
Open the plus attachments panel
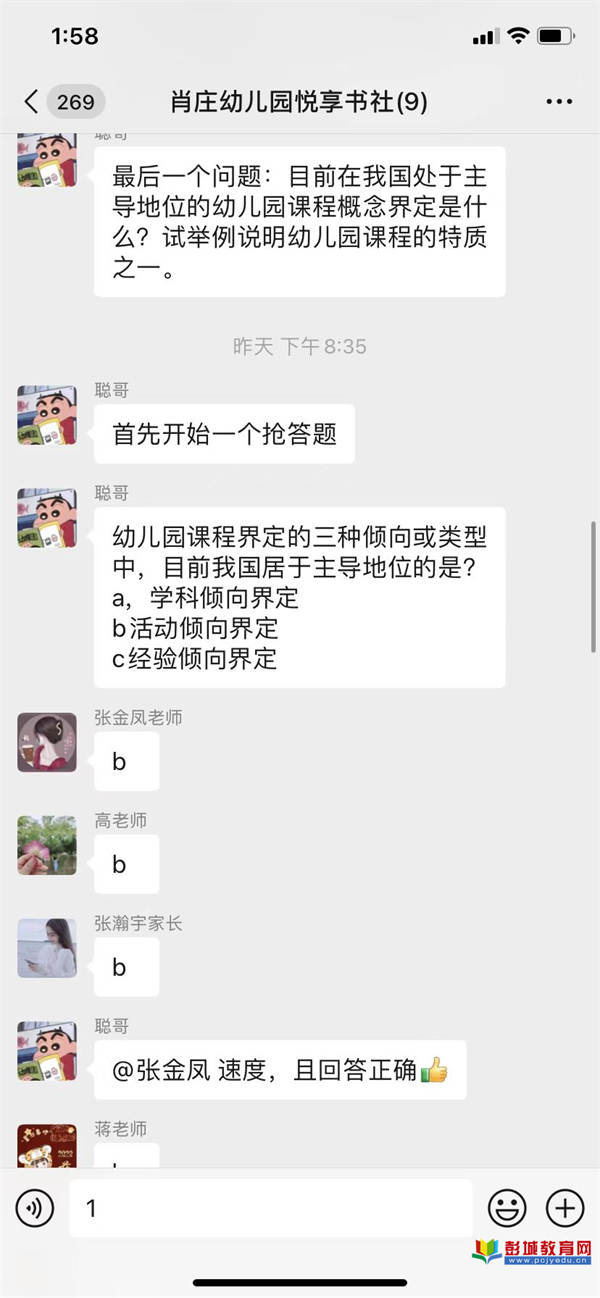[565, 1208]
